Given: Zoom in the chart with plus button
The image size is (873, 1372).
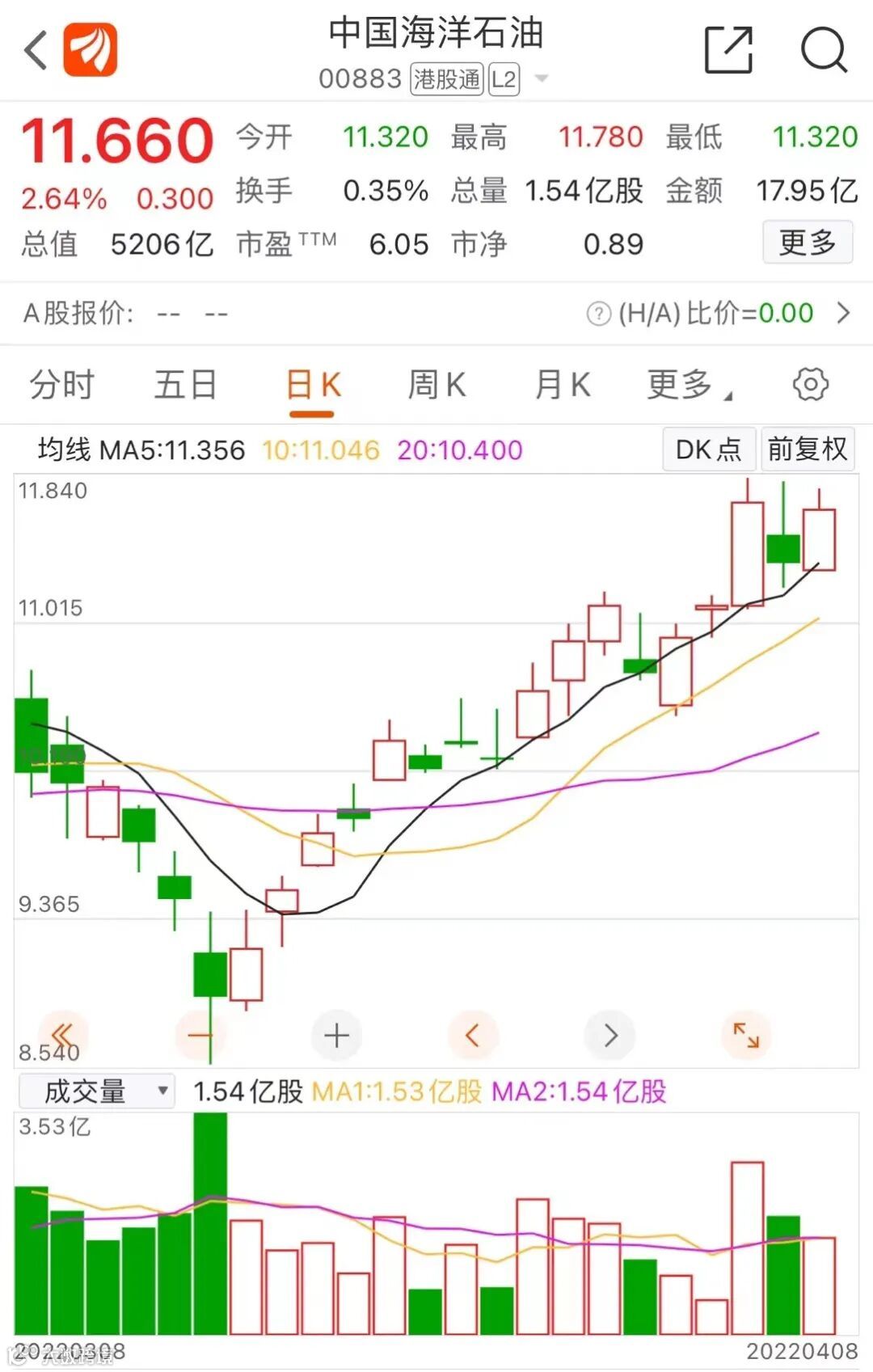Looking at the screenshot, I should pyautogui.click(x=336, y=1036).
